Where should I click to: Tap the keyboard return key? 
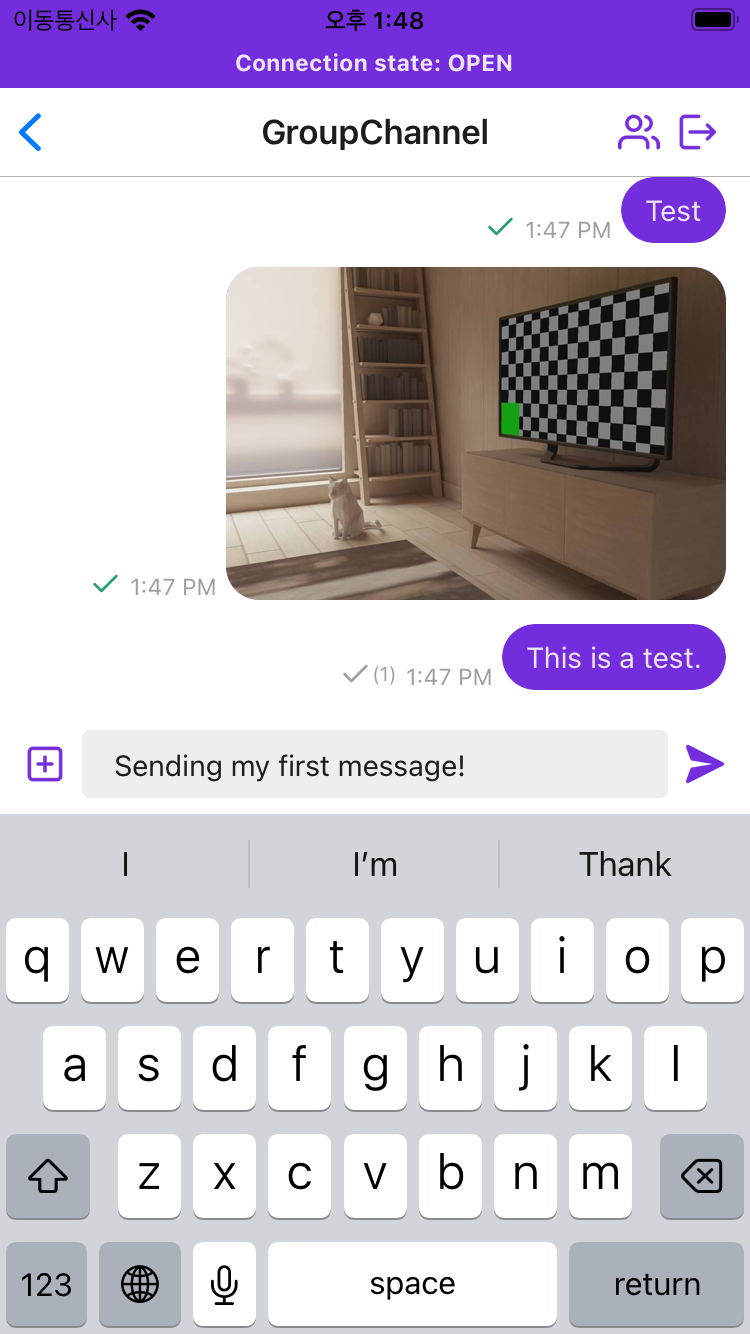tap(657, 1284)
